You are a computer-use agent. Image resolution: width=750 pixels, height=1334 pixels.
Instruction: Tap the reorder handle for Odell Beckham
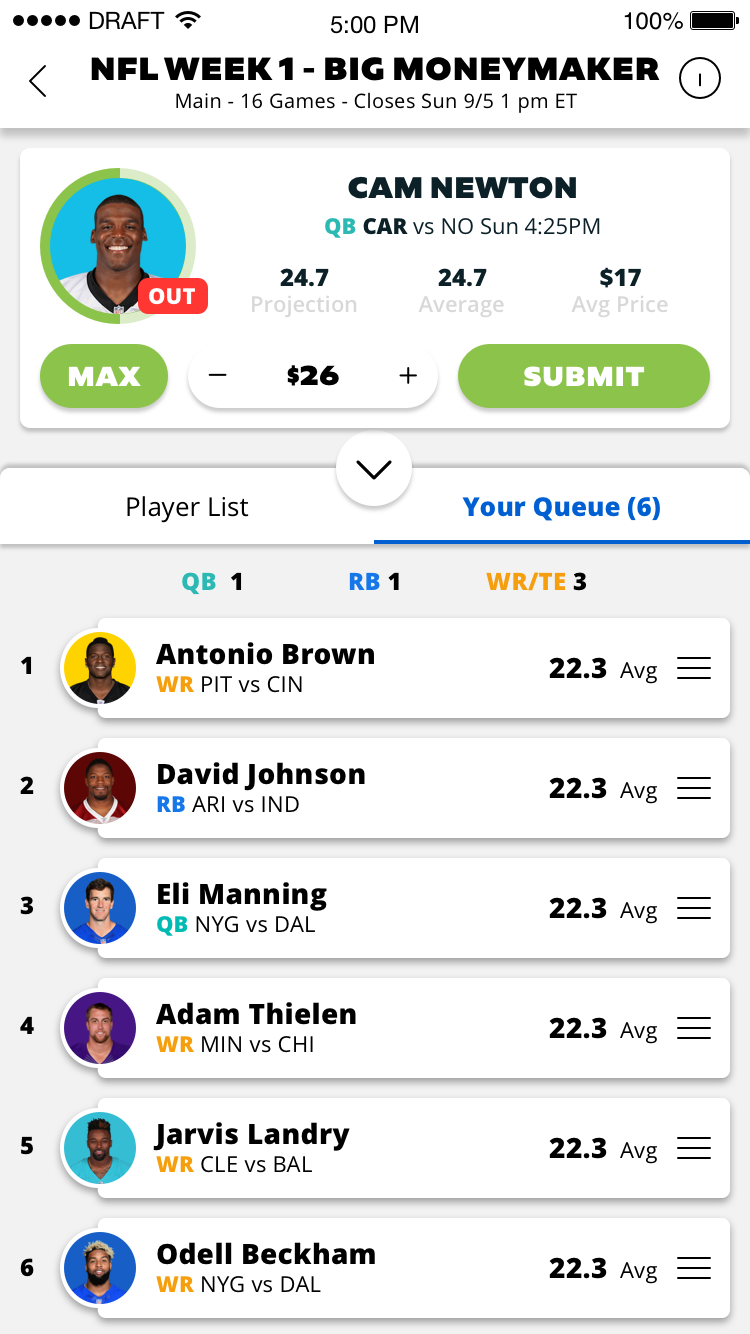pyautogui.click(x=694, y=1268)
